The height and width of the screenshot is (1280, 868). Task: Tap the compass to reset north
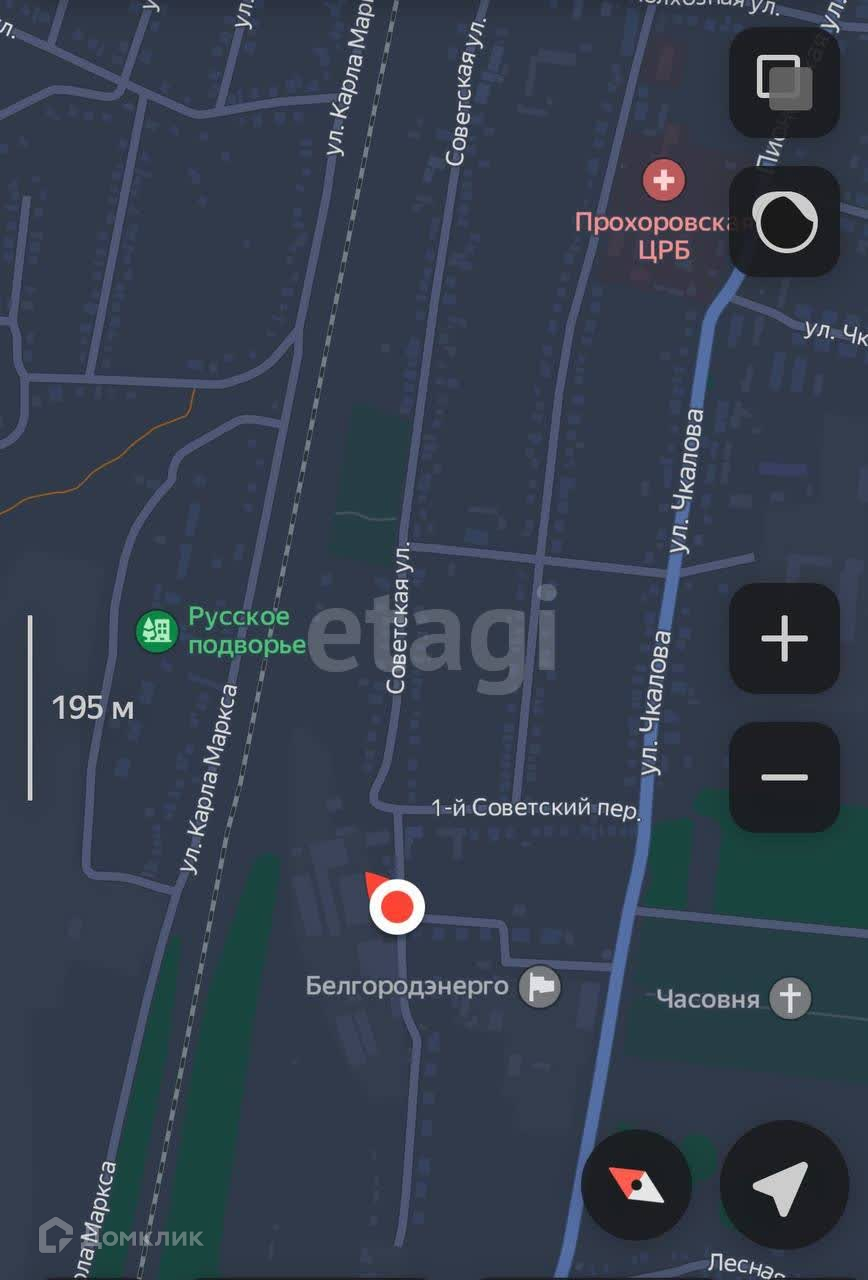pos(636,1185)
